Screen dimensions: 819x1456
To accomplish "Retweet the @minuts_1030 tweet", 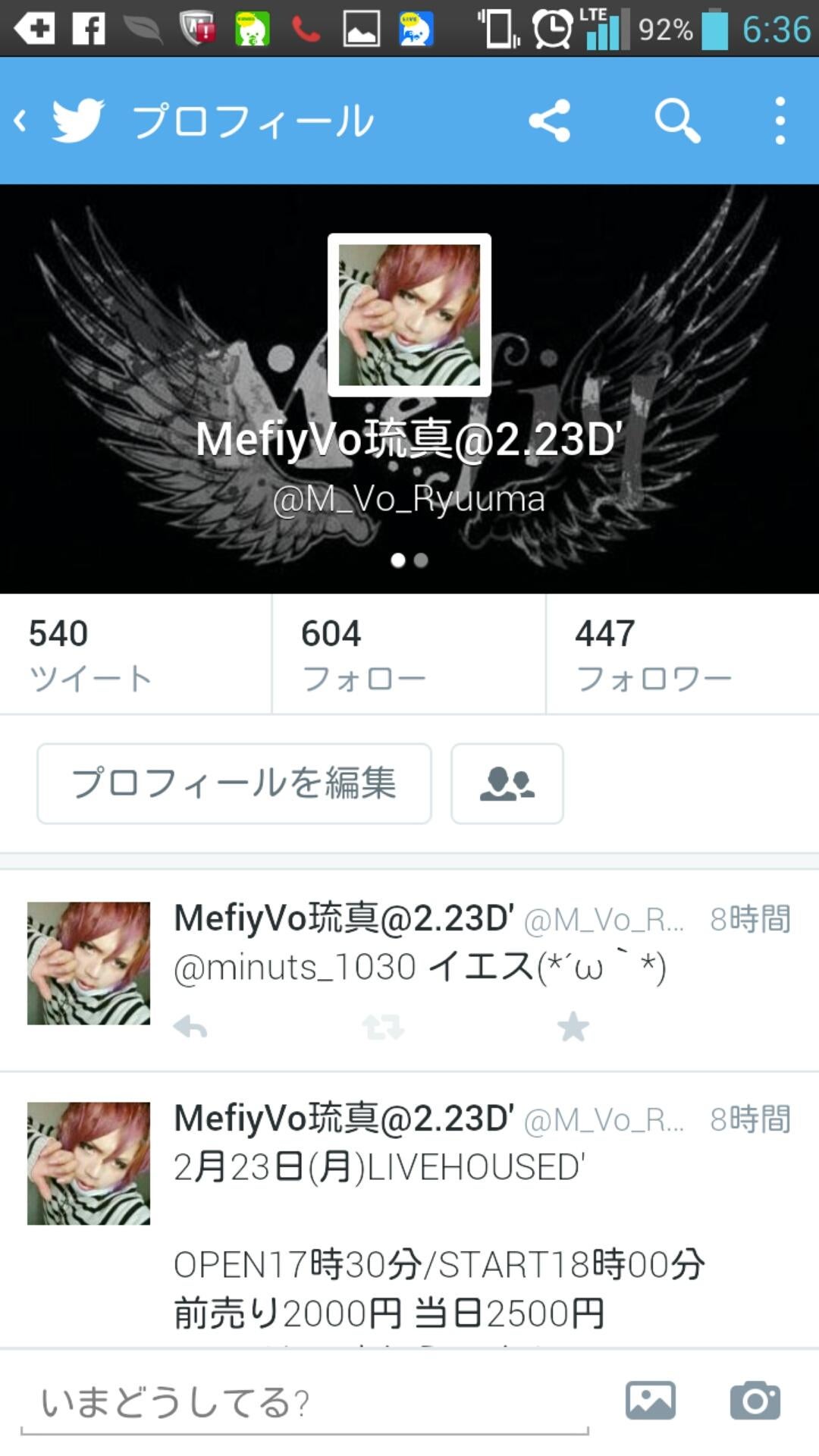I will 383,1028.
